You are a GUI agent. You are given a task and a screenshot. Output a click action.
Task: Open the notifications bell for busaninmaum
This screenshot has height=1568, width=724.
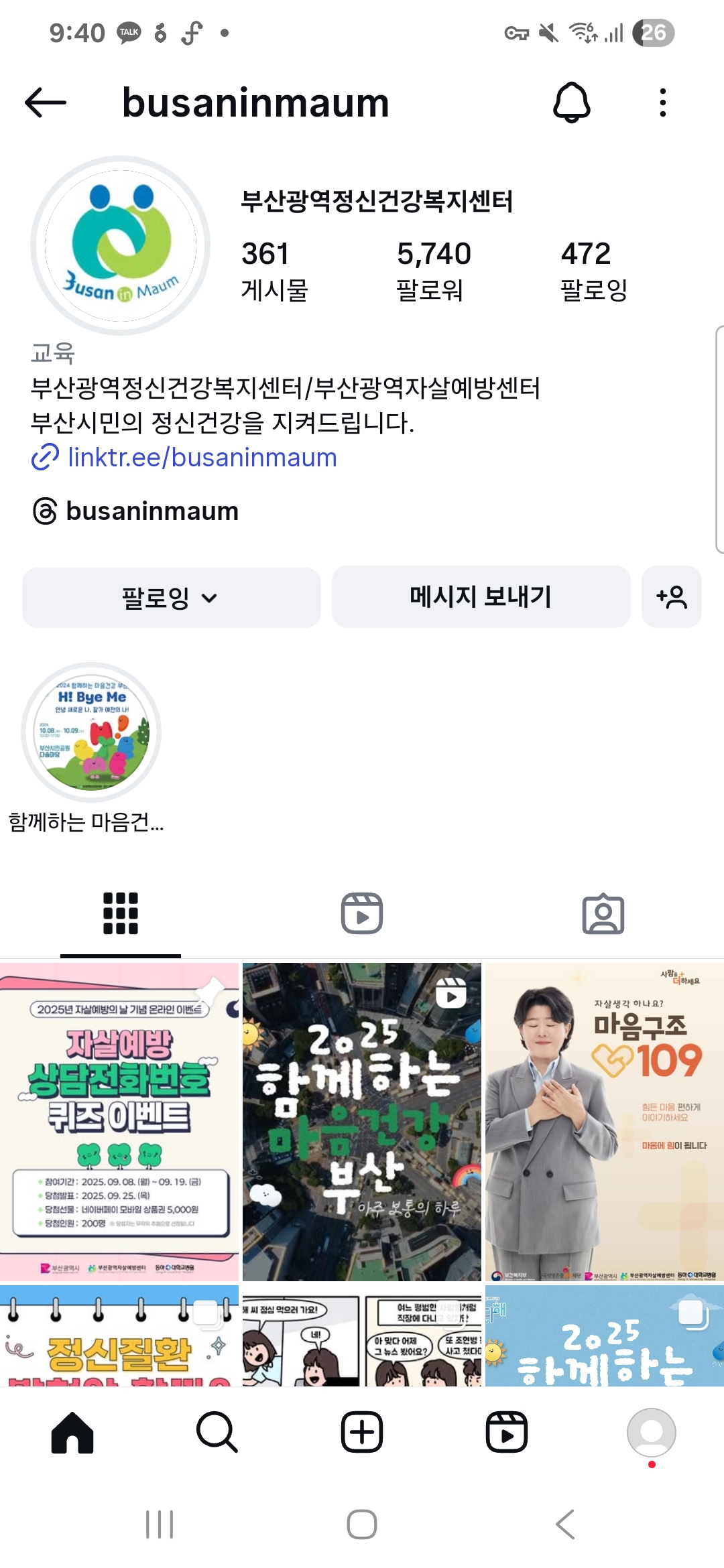pyautogui.click(x=571, y=103)
